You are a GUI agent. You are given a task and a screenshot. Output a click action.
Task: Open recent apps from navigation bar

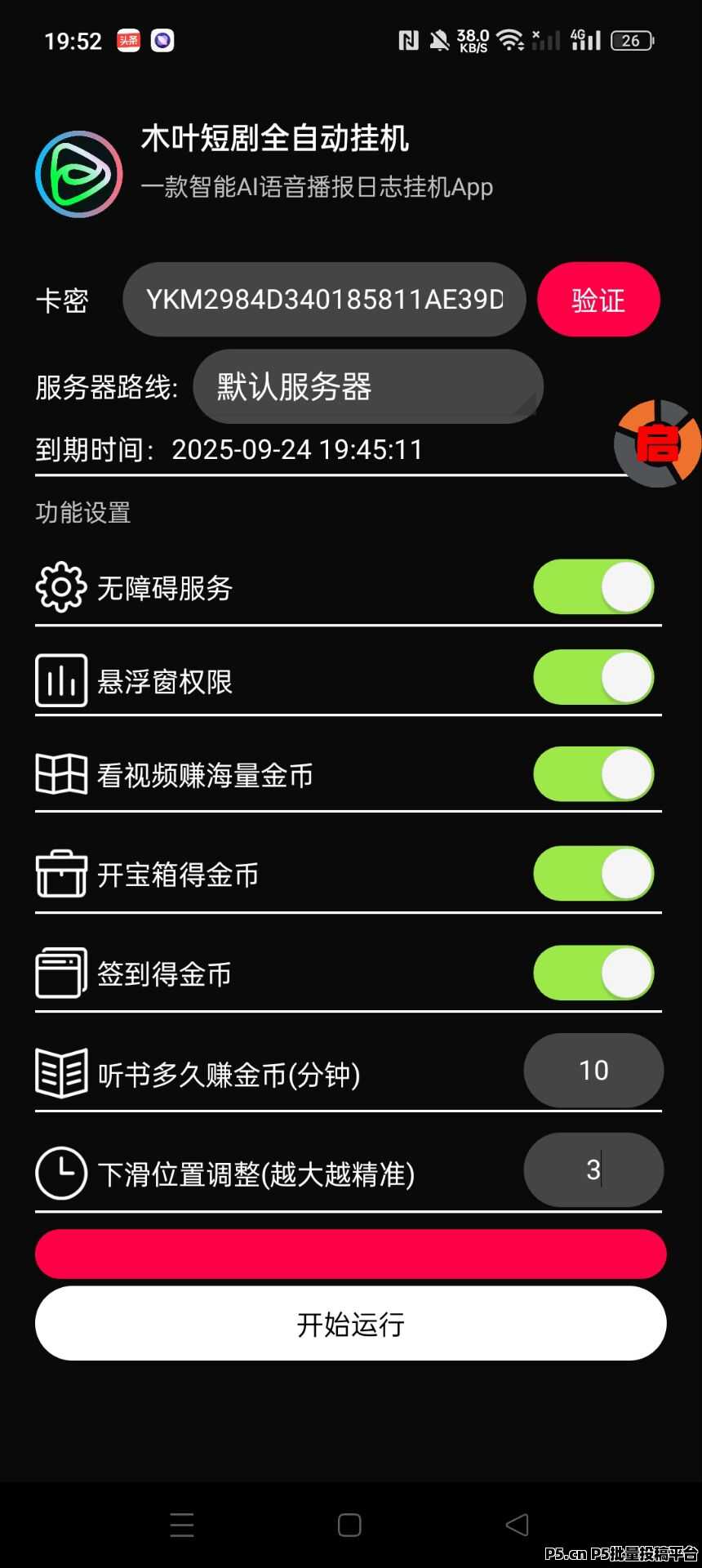(182, 1525)
